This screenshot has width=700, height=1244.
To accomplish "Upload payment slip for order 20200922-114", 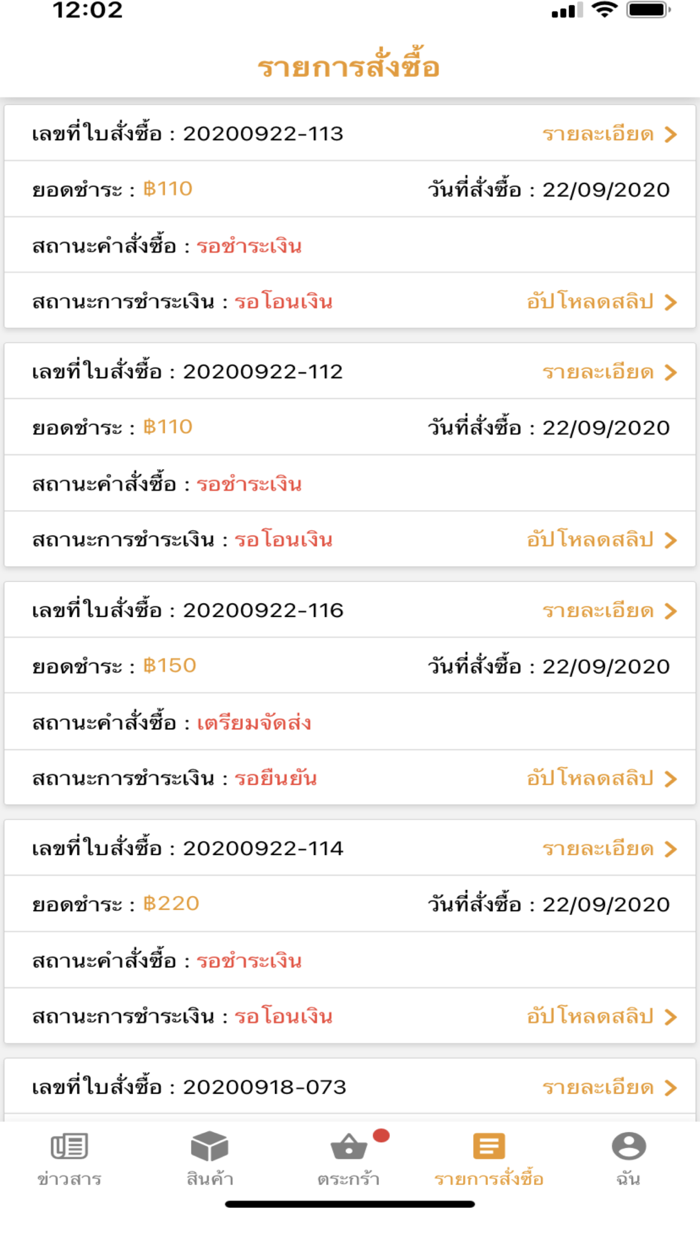I will (601, 1017).
